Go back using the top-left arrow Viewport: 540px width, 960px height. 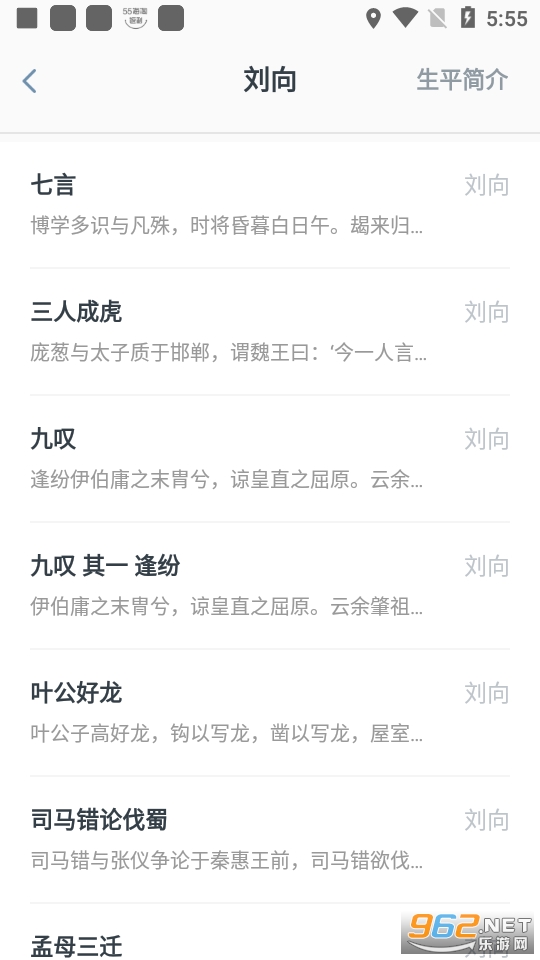[29, 81]
